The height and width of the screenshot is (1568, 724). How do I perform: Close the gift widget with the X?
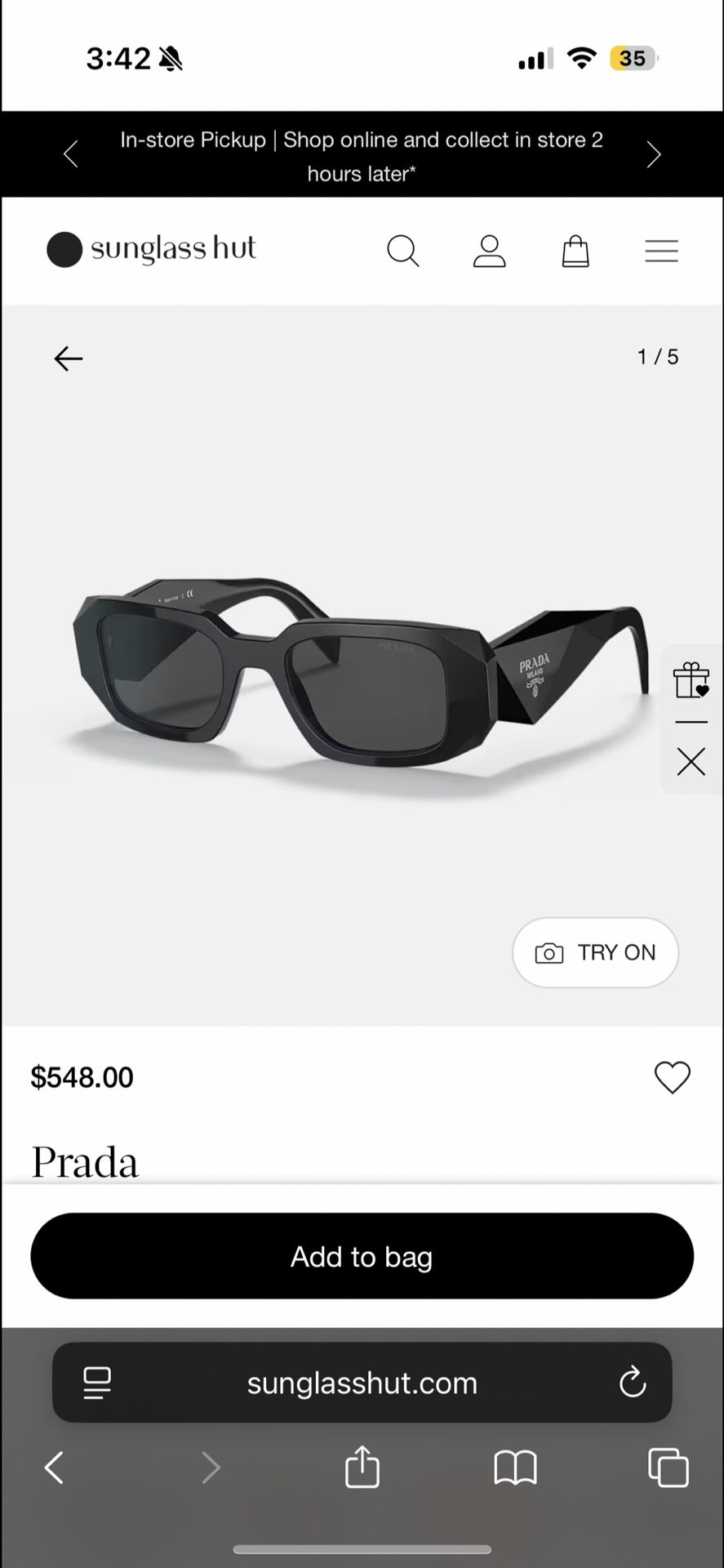tap(691, 761)
